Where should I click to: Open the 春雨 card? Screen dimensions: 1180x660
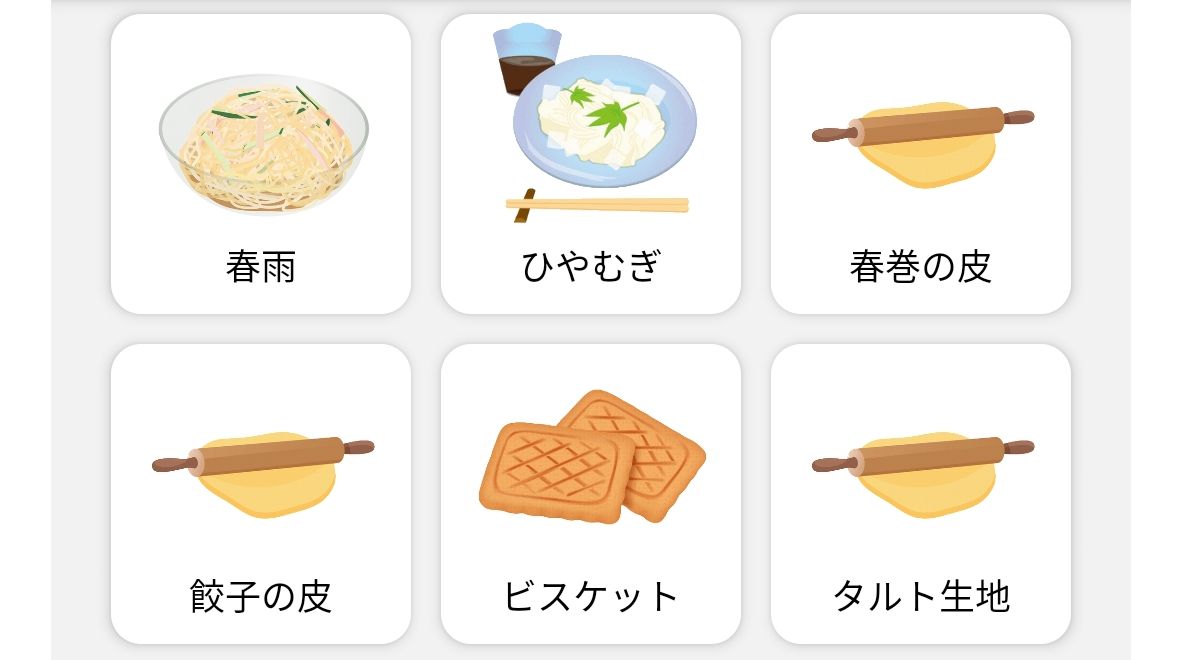tap(260, 165)
